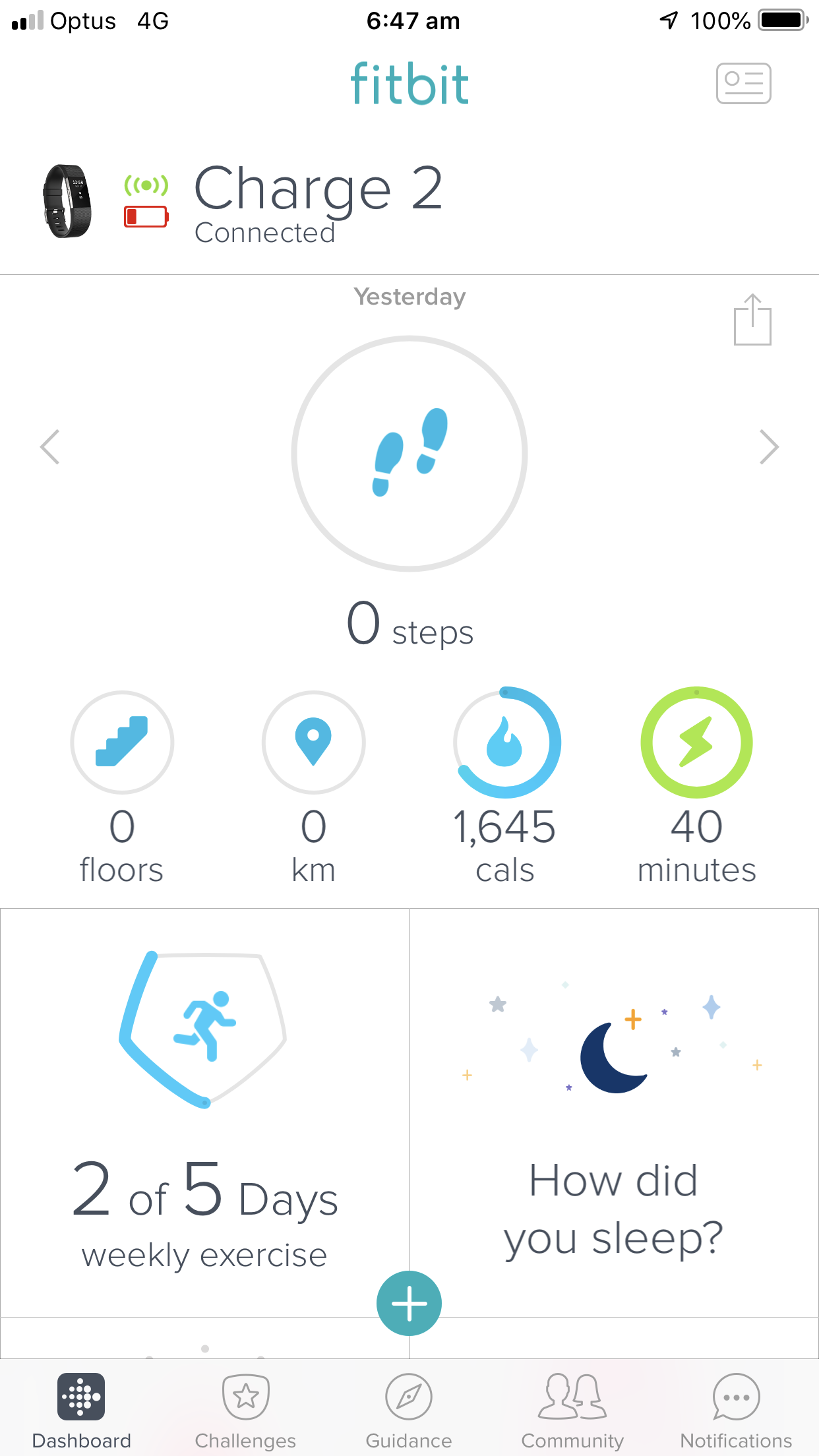The image size is (819, 1456).
Task: Tap the plus button to log activity
Action: click(x=409, y=1302)
